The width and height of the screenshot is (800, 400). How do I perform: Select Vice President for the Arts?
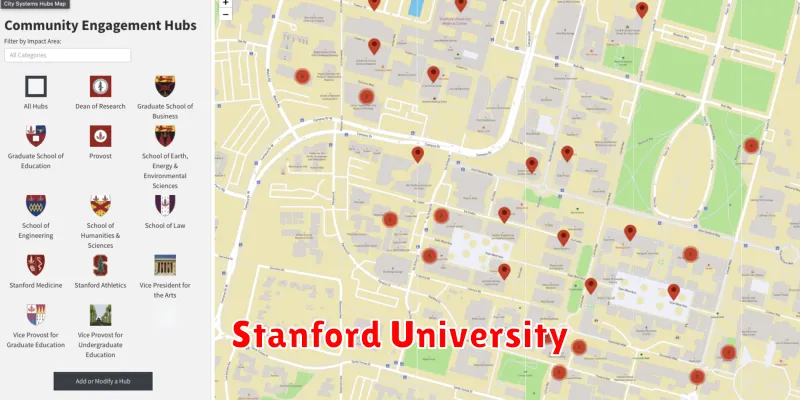point(165,265)
